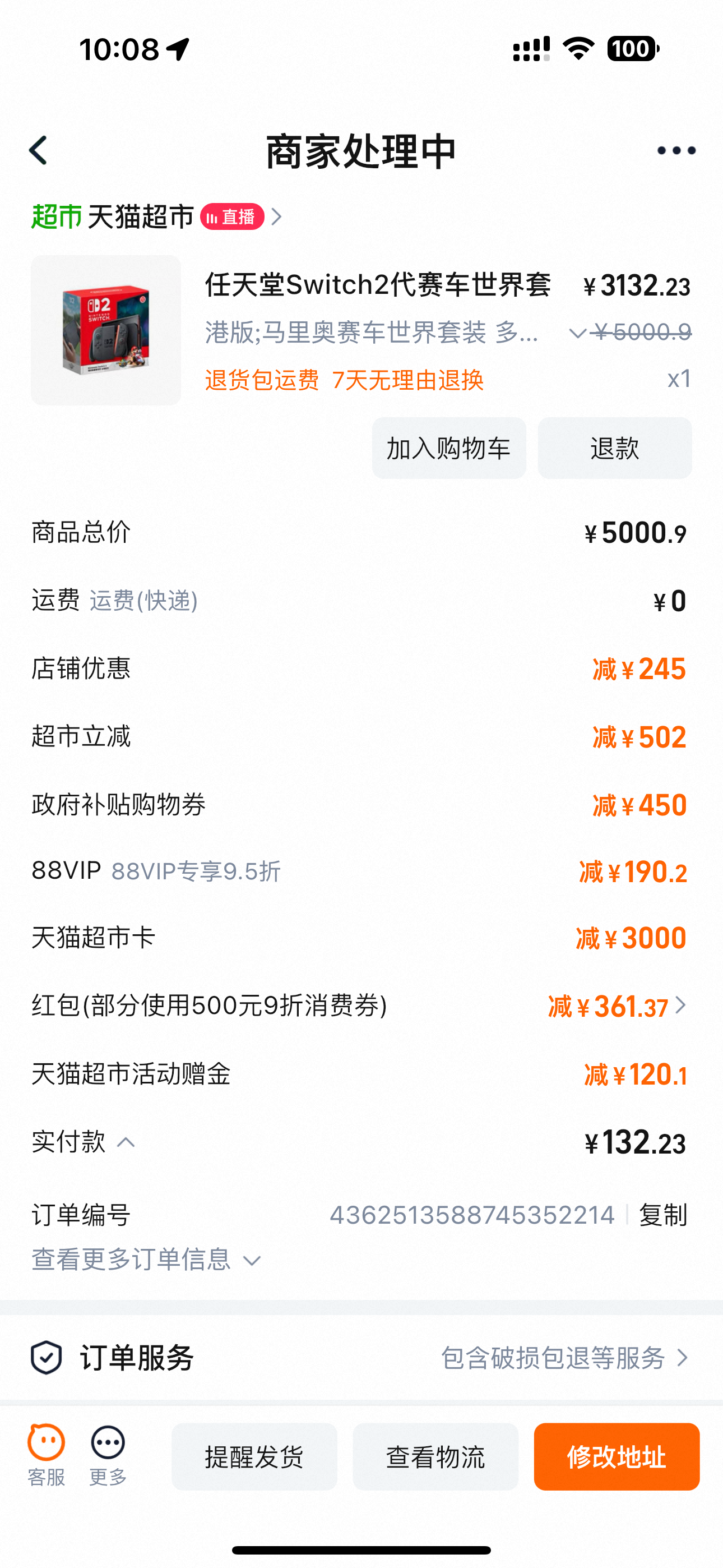The width and height of the screenshot is (723, 1568).
Task: Tap 提醒发货 to remind shipment
Action: [x=254, y=1456]
